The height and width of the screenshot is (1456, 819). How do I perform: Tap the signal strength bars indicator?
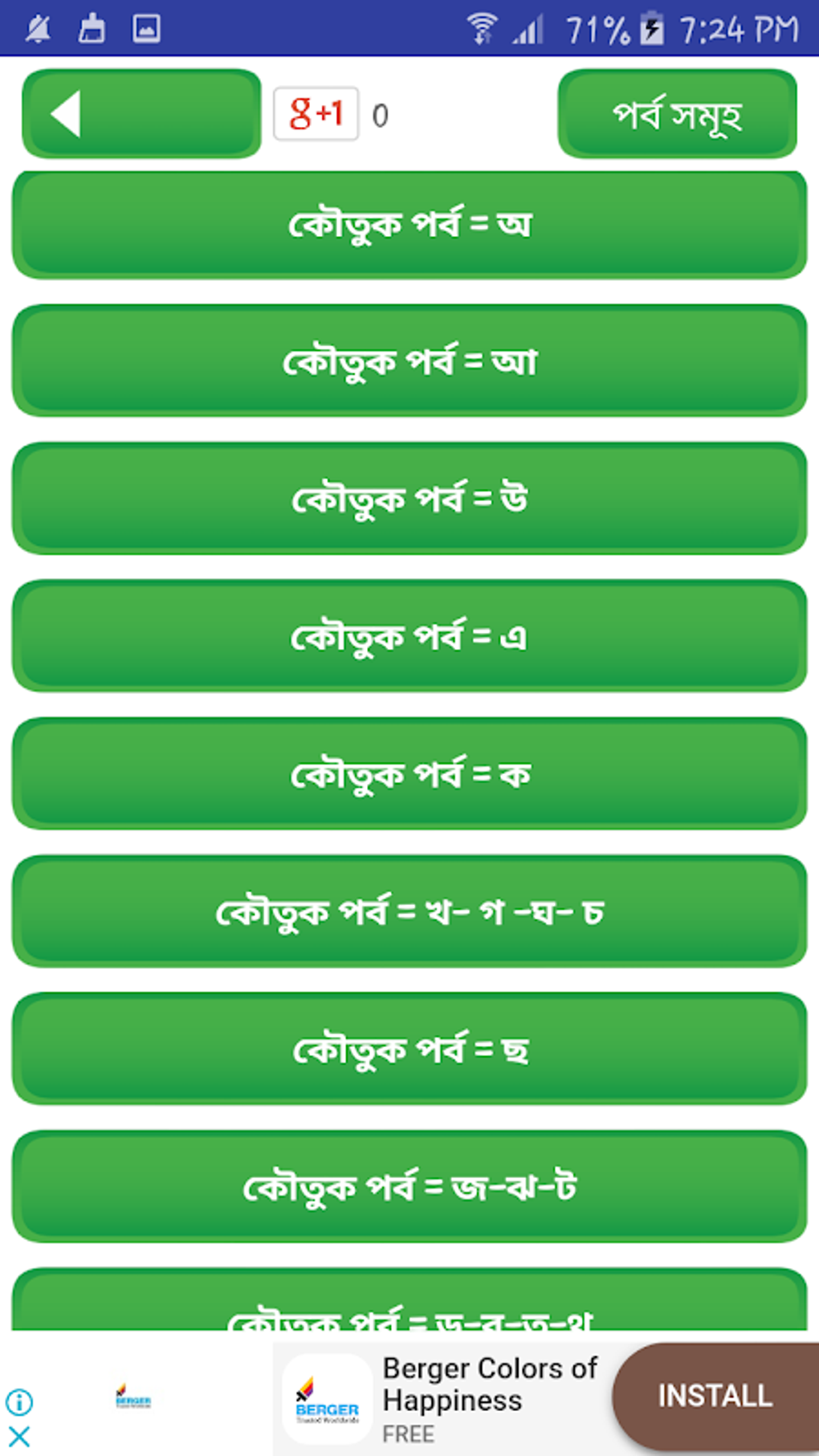pos(529,27)
